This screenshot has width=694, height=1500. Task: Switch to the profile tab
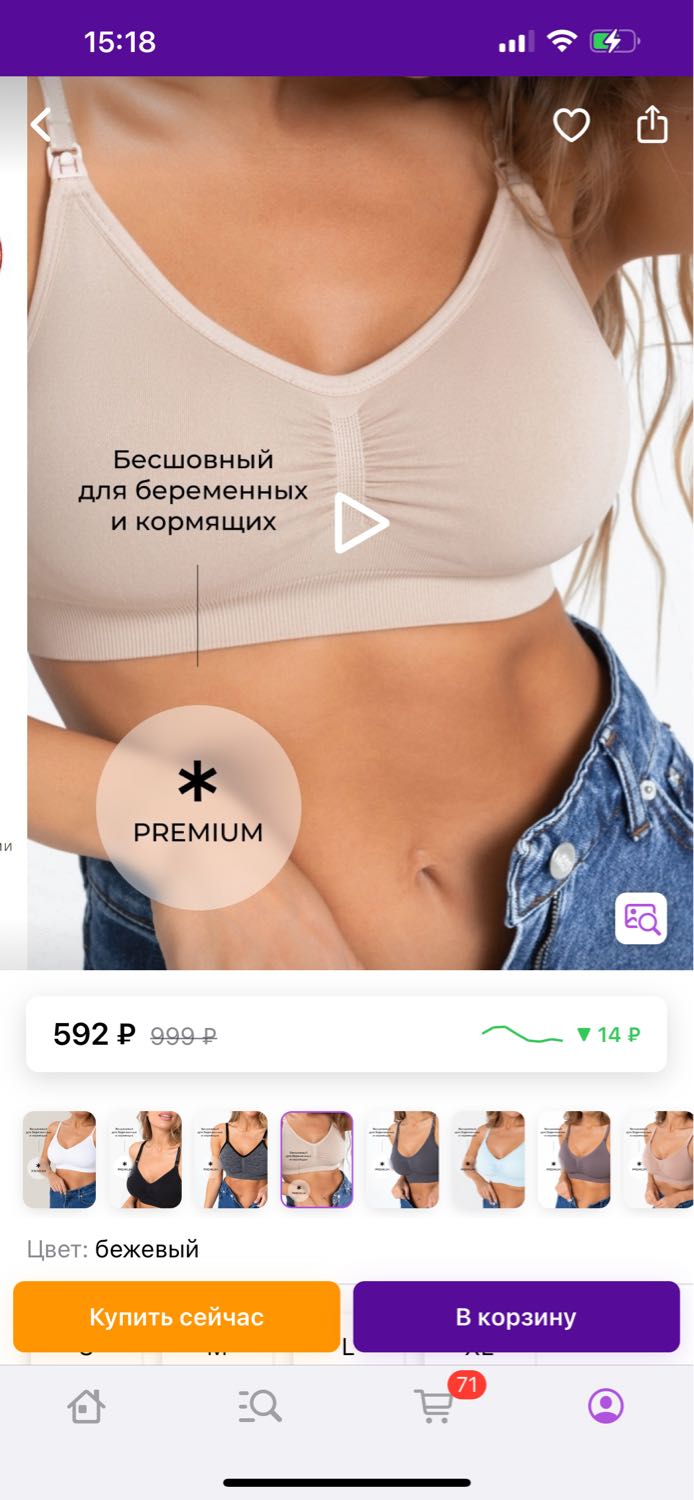(x=606, y=1407)
